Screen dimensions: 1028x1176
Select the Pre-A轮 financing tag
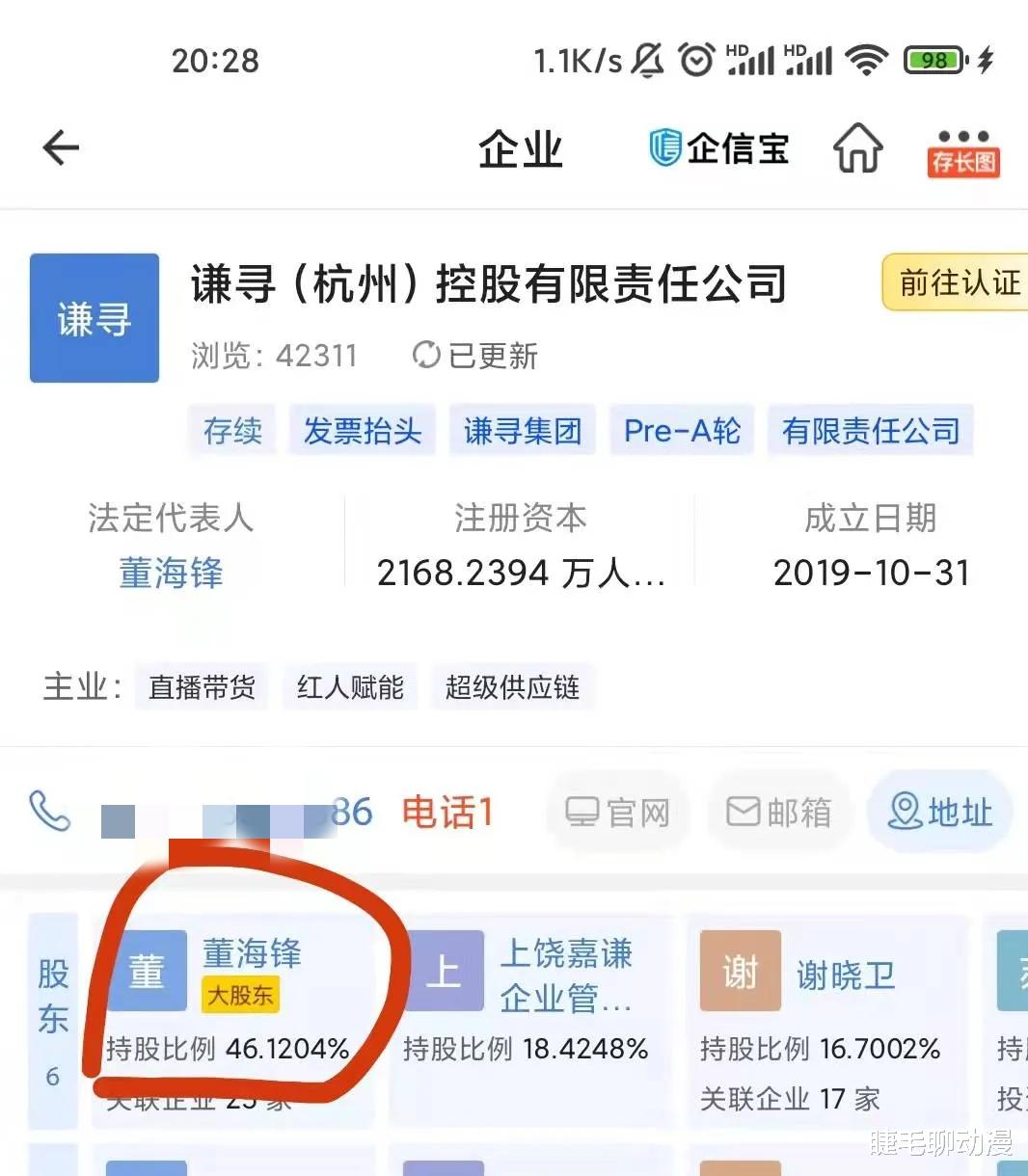682,431
